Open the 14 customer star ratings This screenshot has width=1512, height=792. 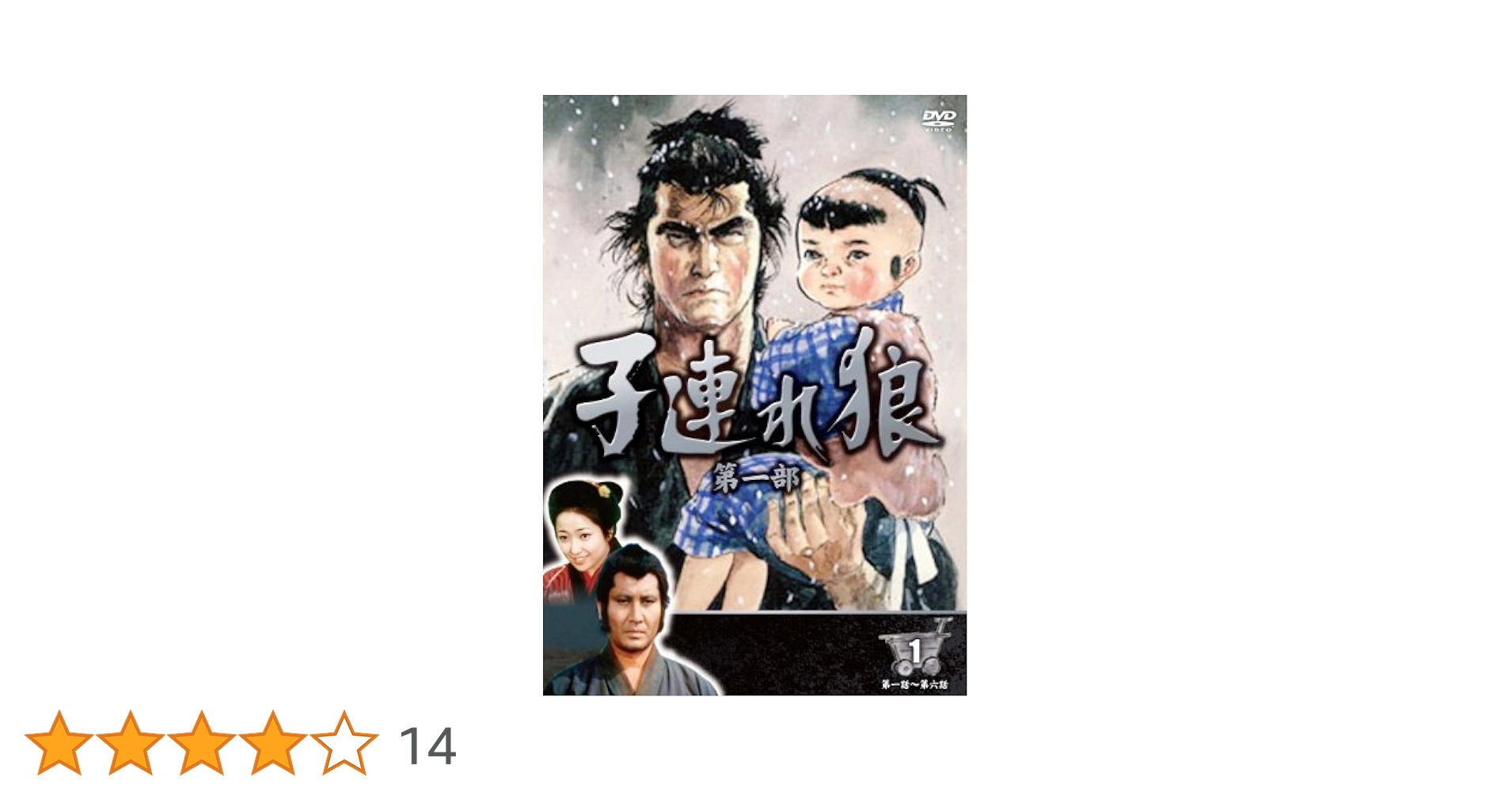241,743
